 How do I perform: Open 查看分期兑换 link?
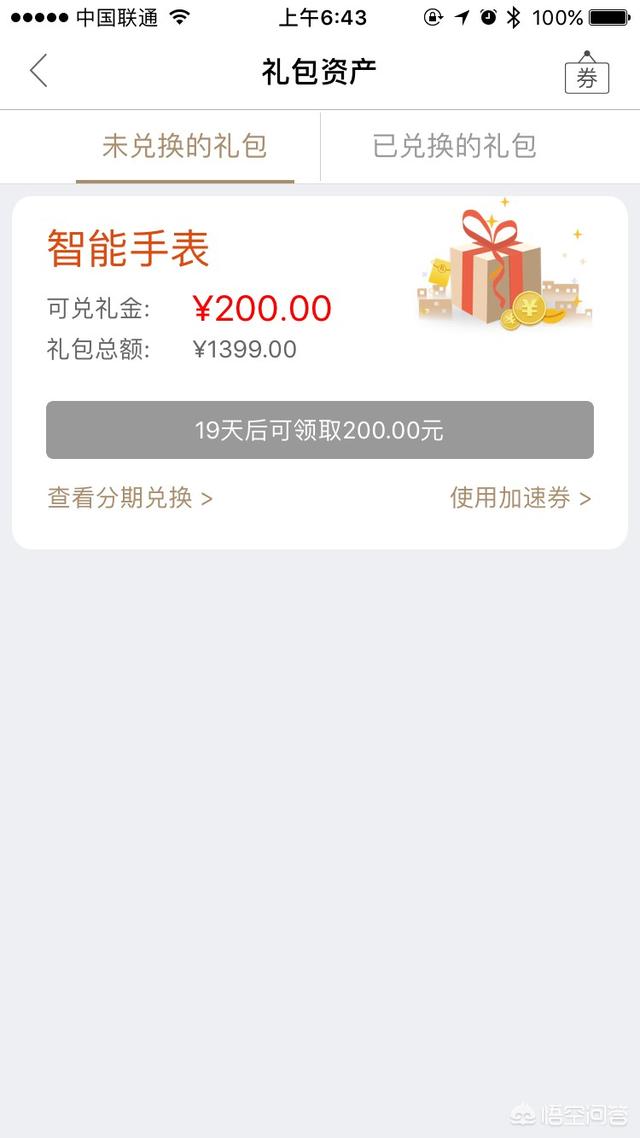tap(130, 498)
